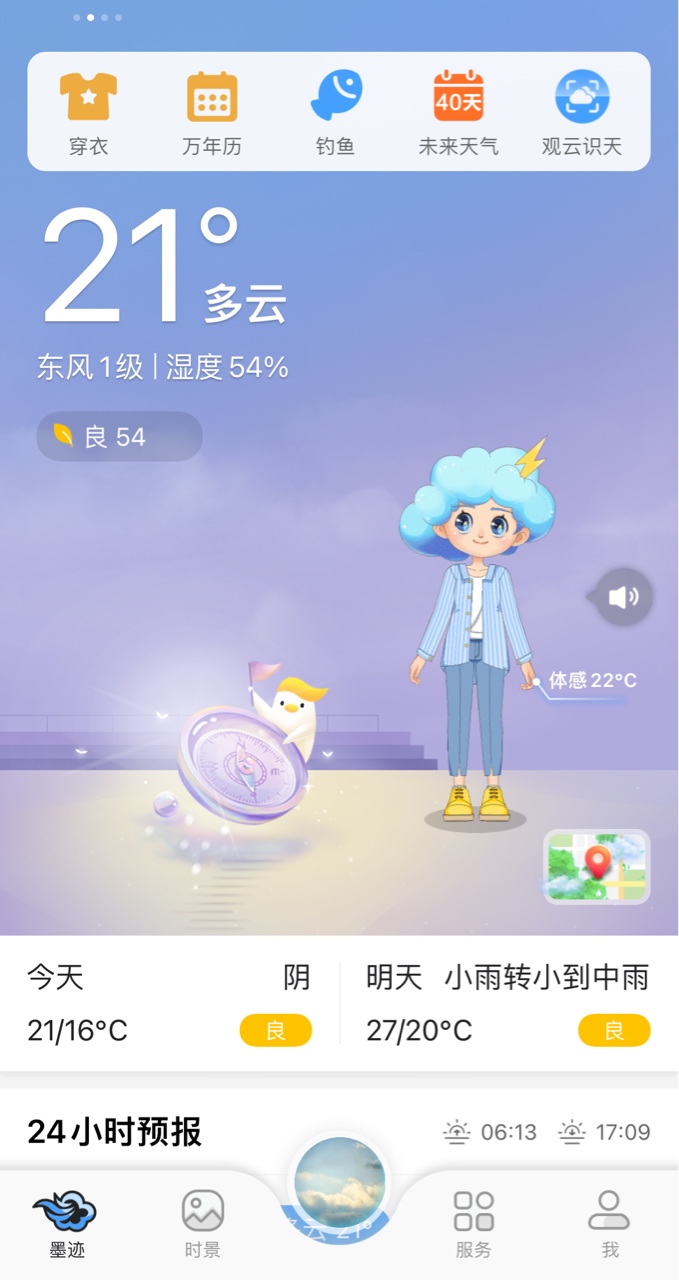Switch to the 服务 tab
This screenshot has width=679, height=1280.
pyautogui.click(x=474, y=1224)
